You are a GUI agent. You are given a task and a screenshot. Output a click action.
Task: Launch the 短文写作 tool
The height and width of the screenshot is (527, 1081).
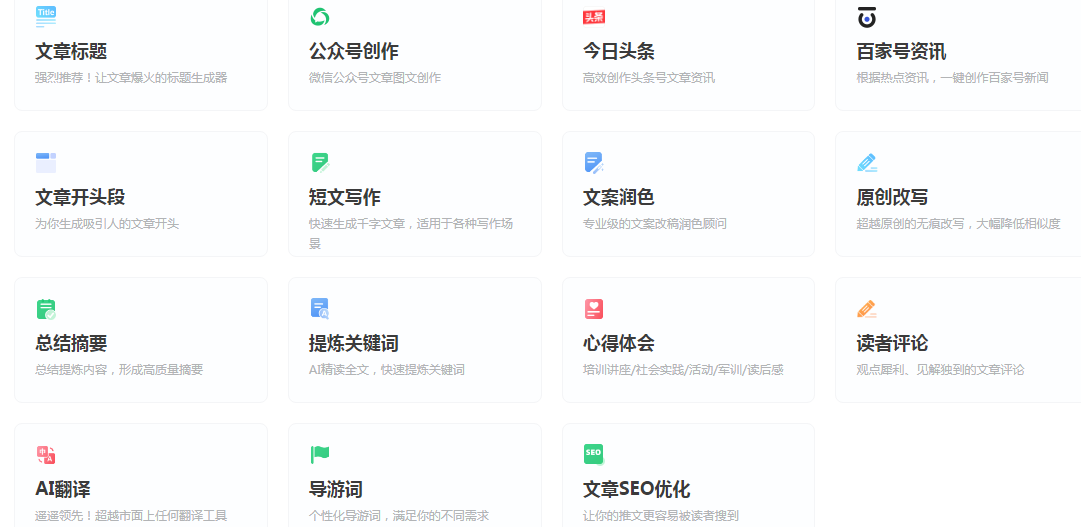click(x=414, y=196)
